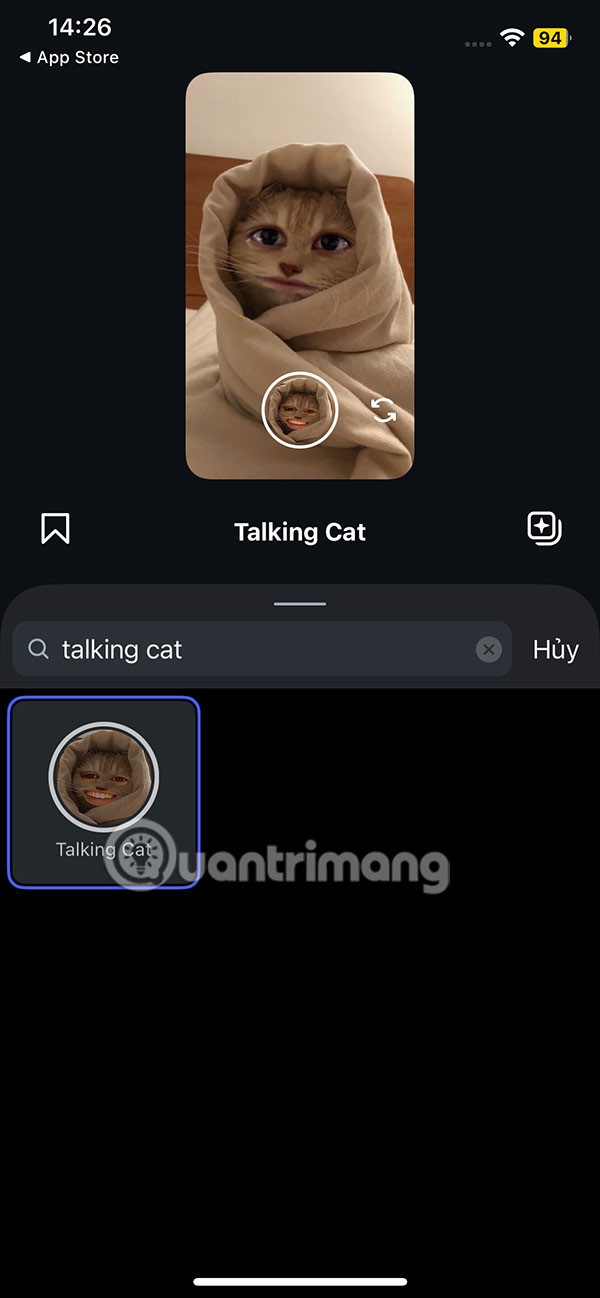The image size is (600, 1298).
Task: Clear the search text
Action: [488, 650]
